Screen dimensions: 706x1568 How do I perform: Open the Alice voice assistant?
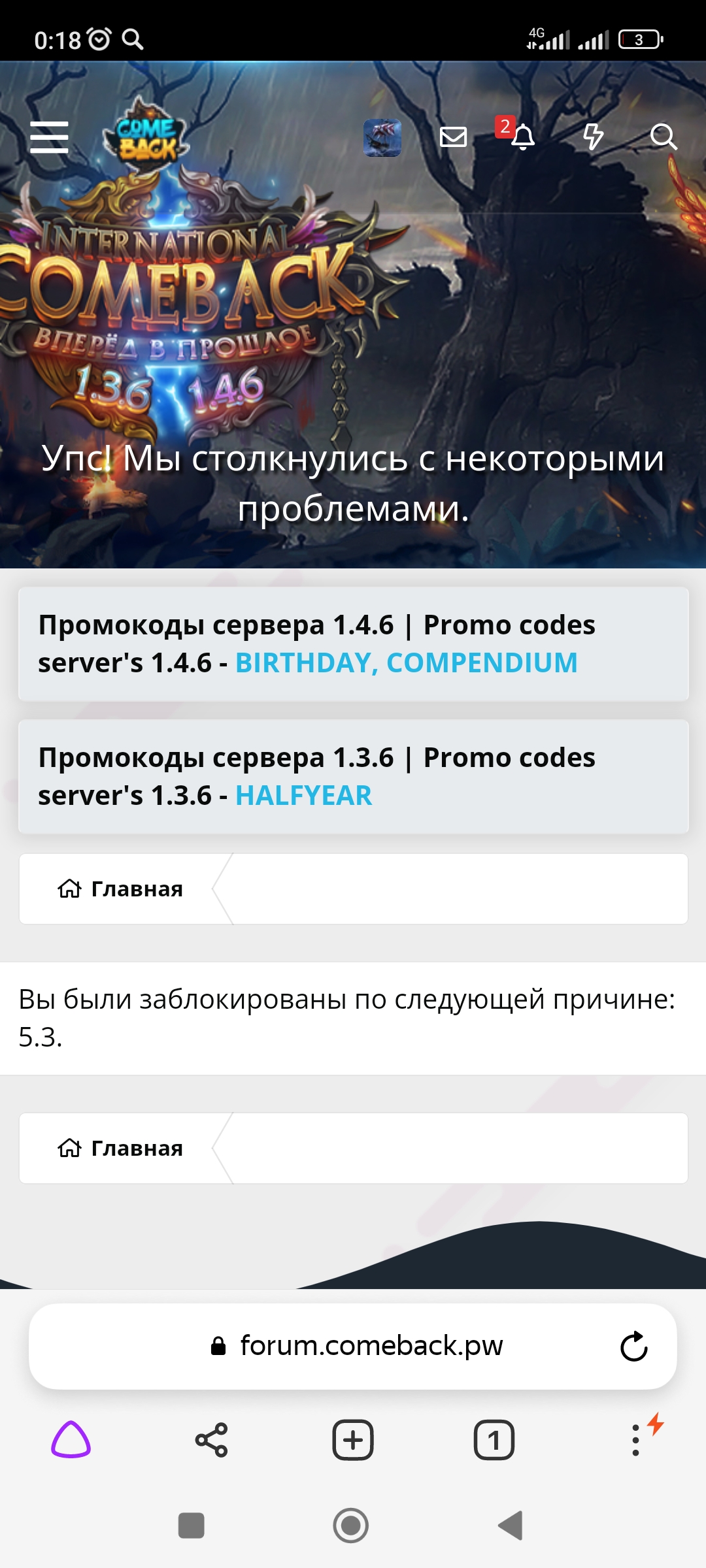[x=71, y=1440]
